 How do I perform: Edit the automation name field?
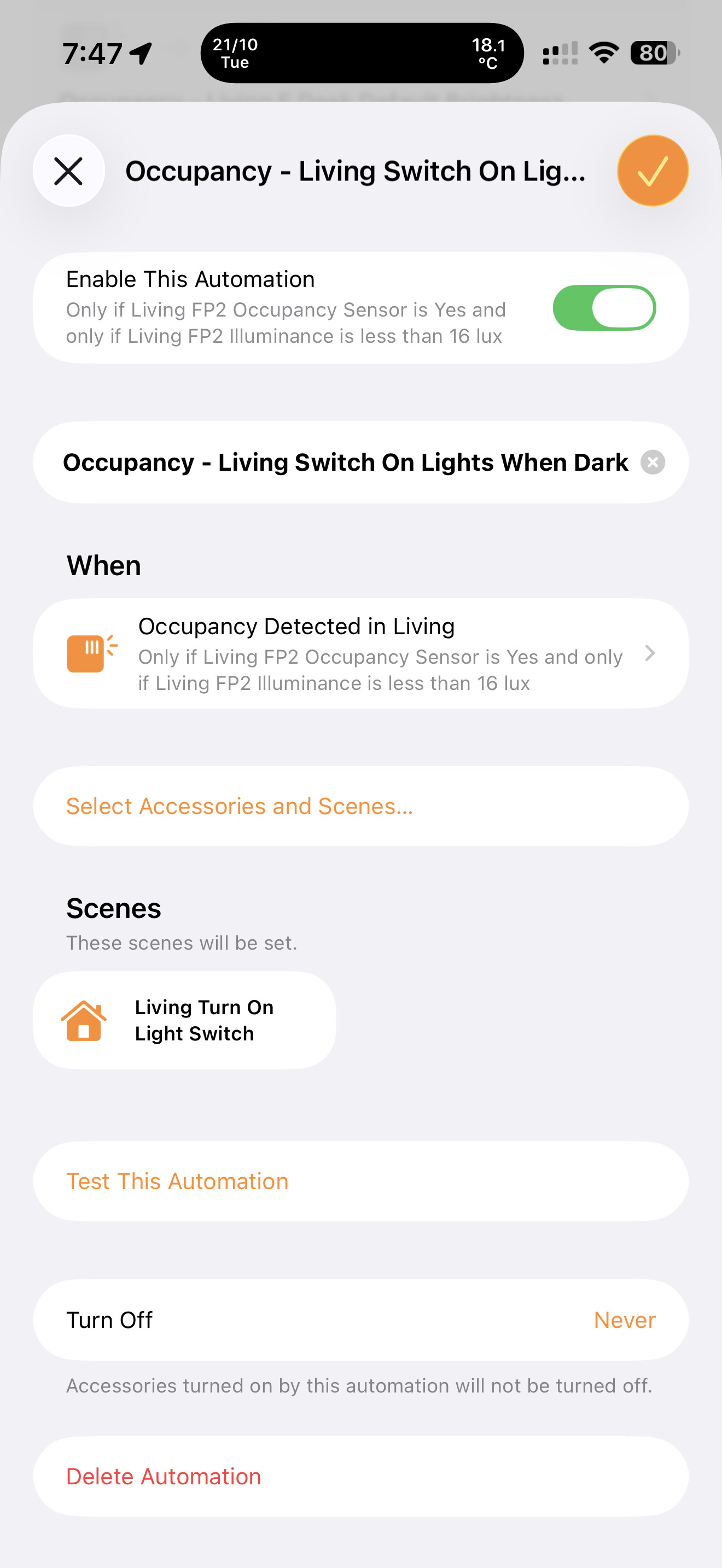click(x=345, y=463)
